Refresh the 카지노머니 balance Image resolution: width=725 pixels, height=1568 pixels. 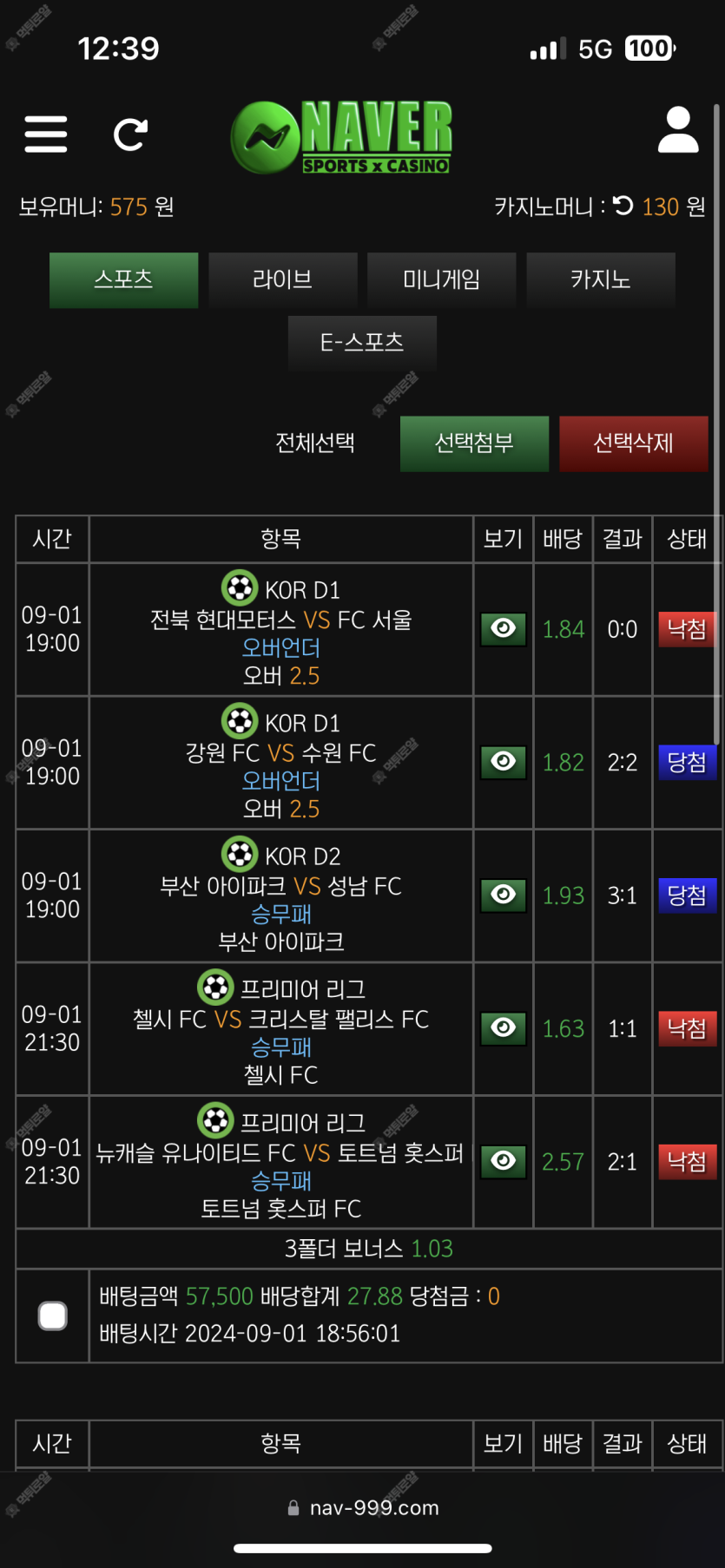coord(623,206)
